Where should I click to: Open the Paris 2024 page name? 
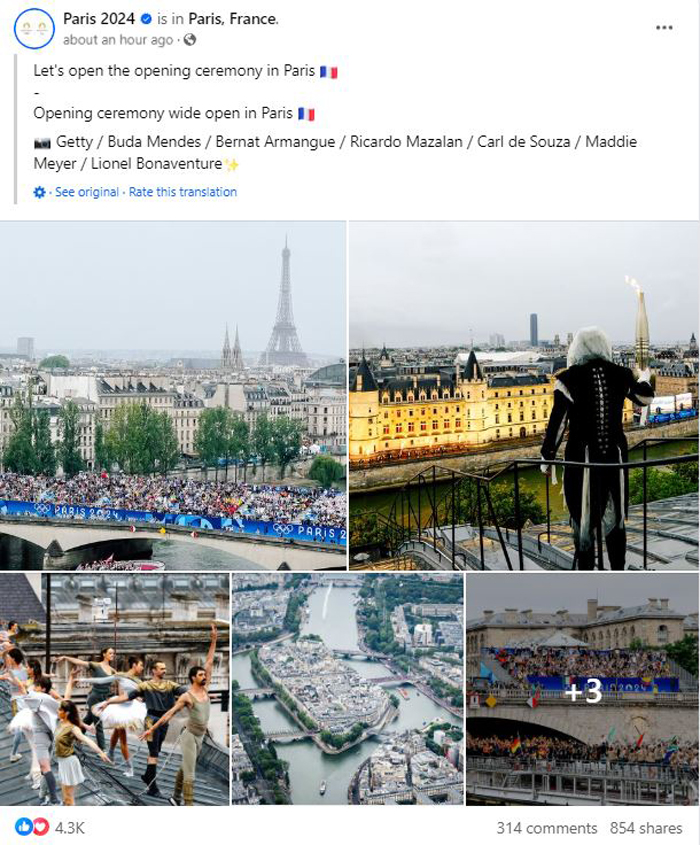(x=98, y=19)
